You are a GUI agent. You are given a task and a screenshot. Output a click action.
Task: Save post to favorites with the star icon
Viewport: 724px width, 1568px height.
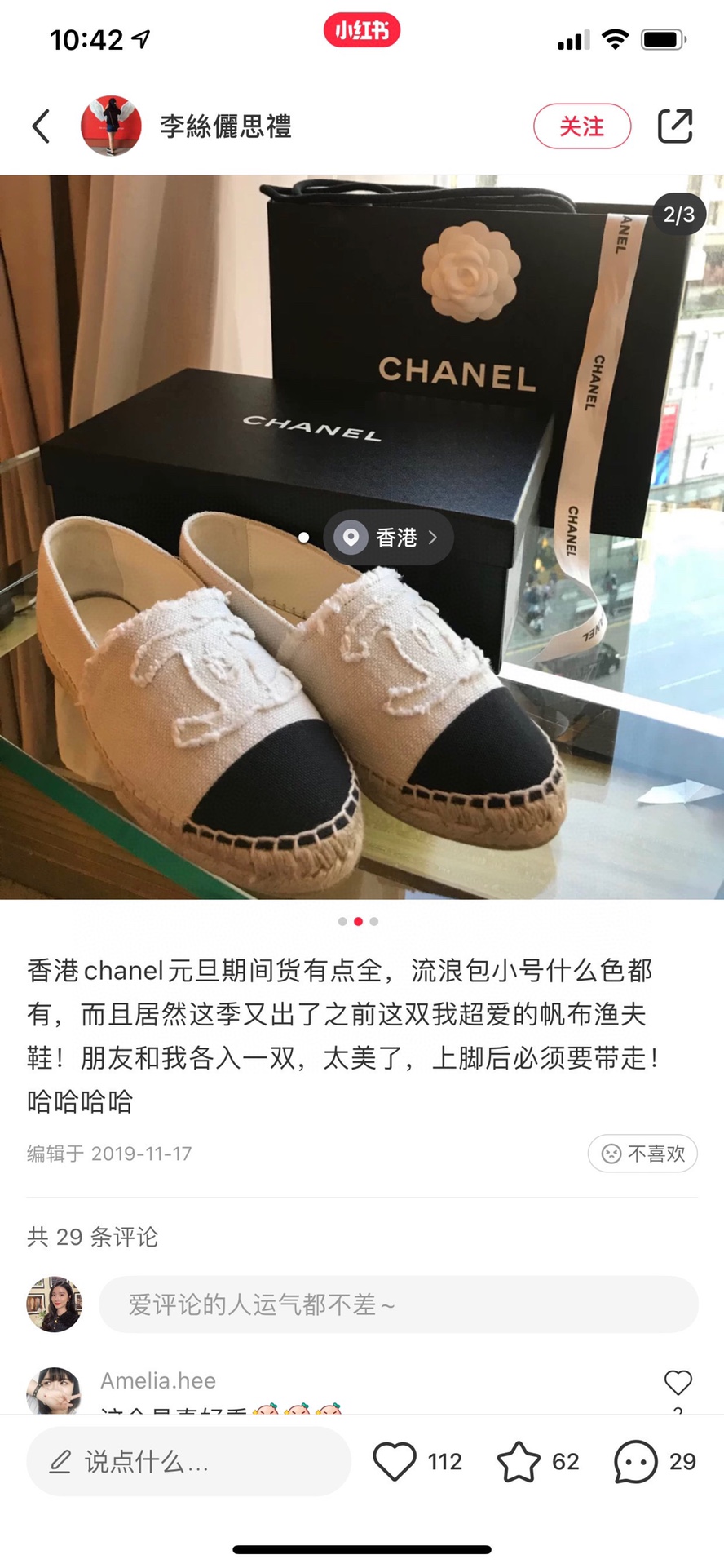(x=519, y=1462)
